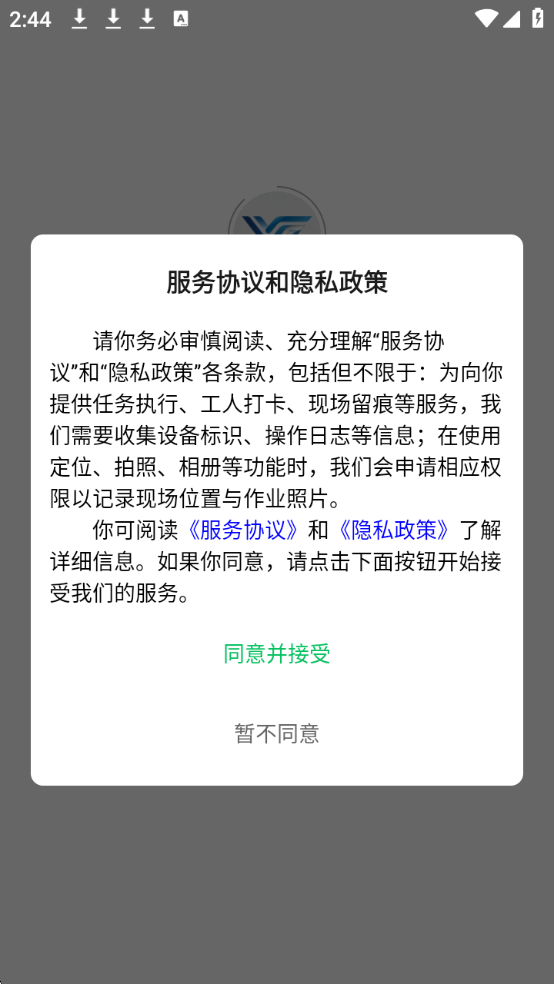Tap 同意并接受 to accept the agreement
Image resolution: width=554 pixels, height=984 pixels.
pos(277,654)
